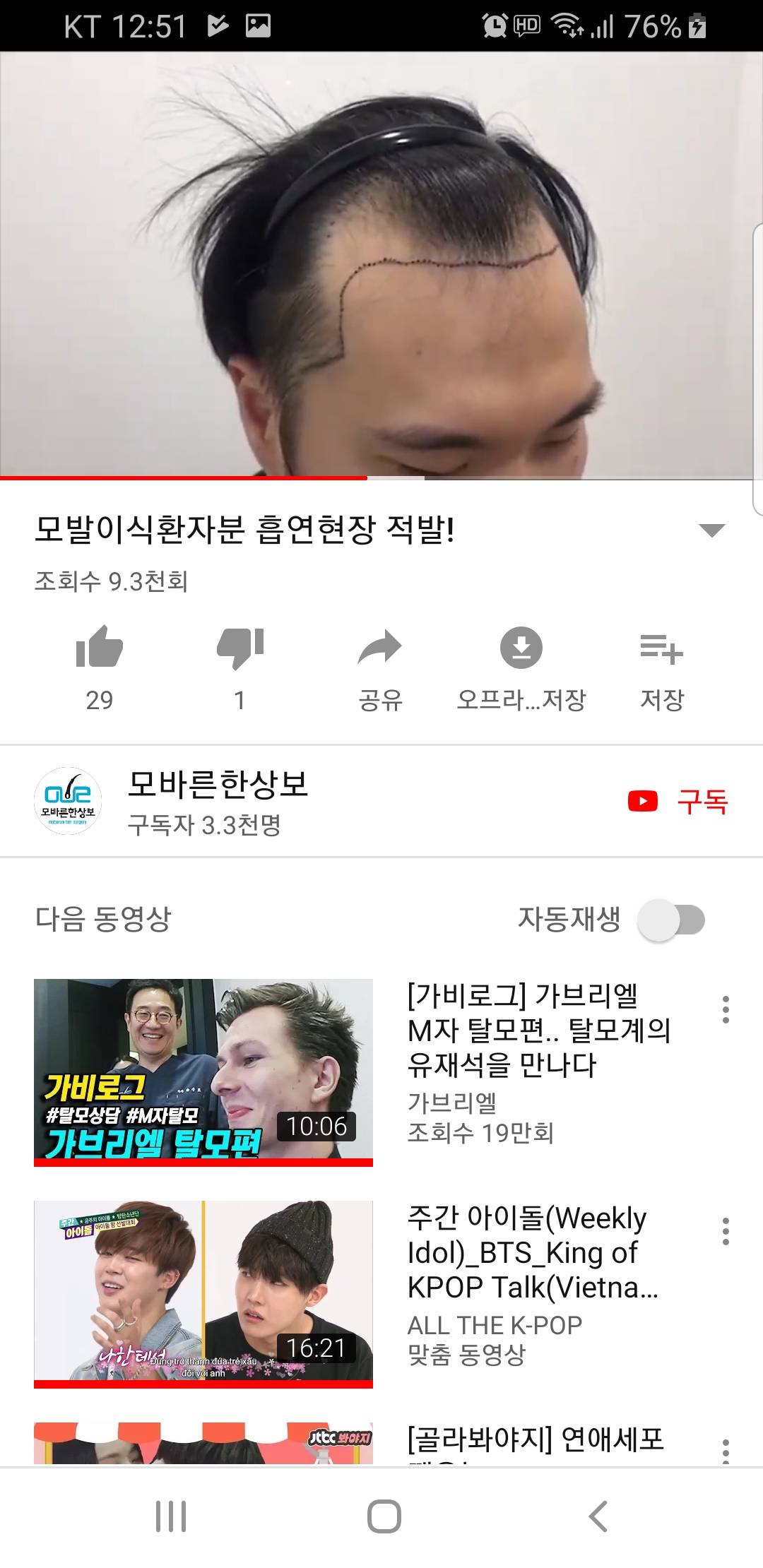This screenshot has width=763, height=1568.
Task: Tap the video player to show controls
Action: point(381,265)
